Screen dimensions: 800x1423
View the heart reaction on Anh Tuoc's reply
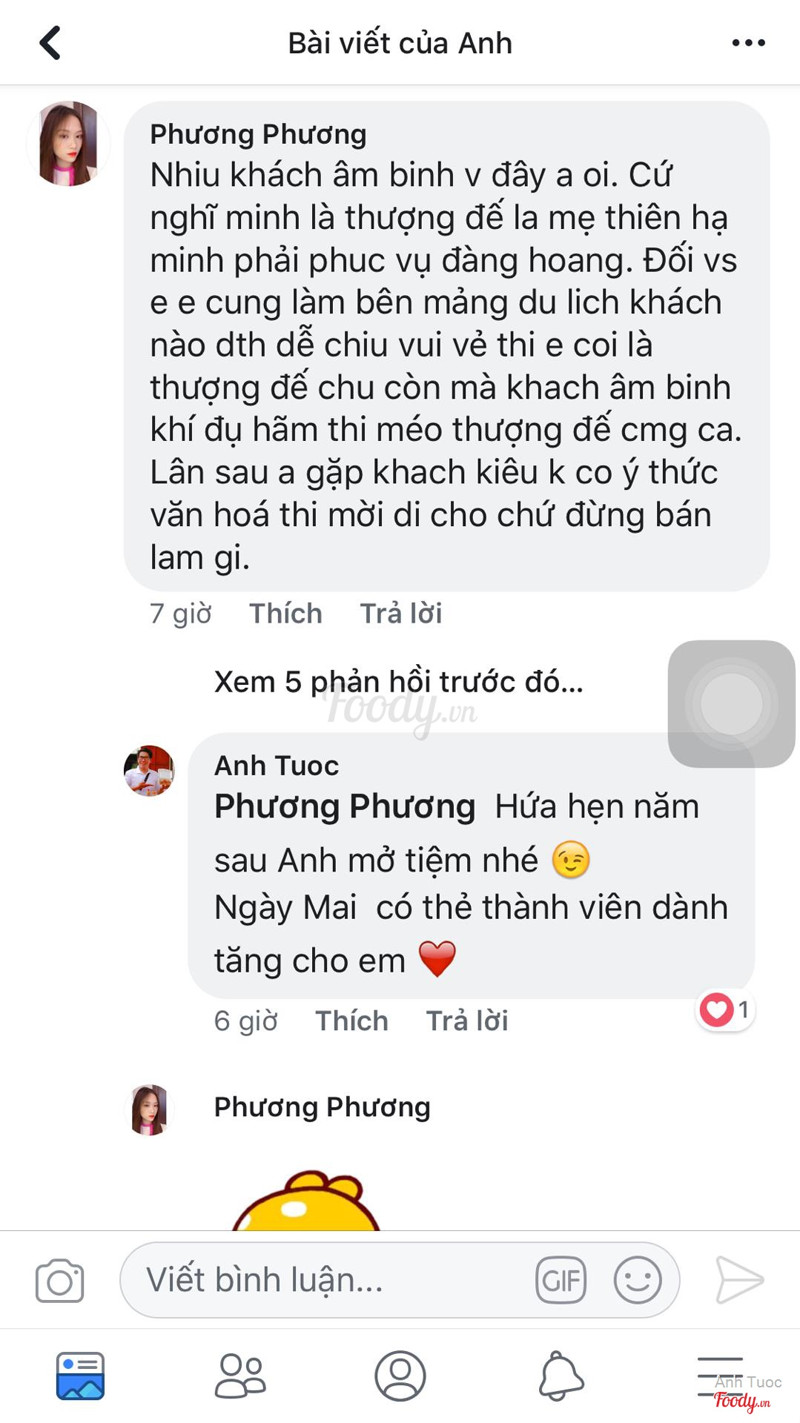click(726, 1010)
